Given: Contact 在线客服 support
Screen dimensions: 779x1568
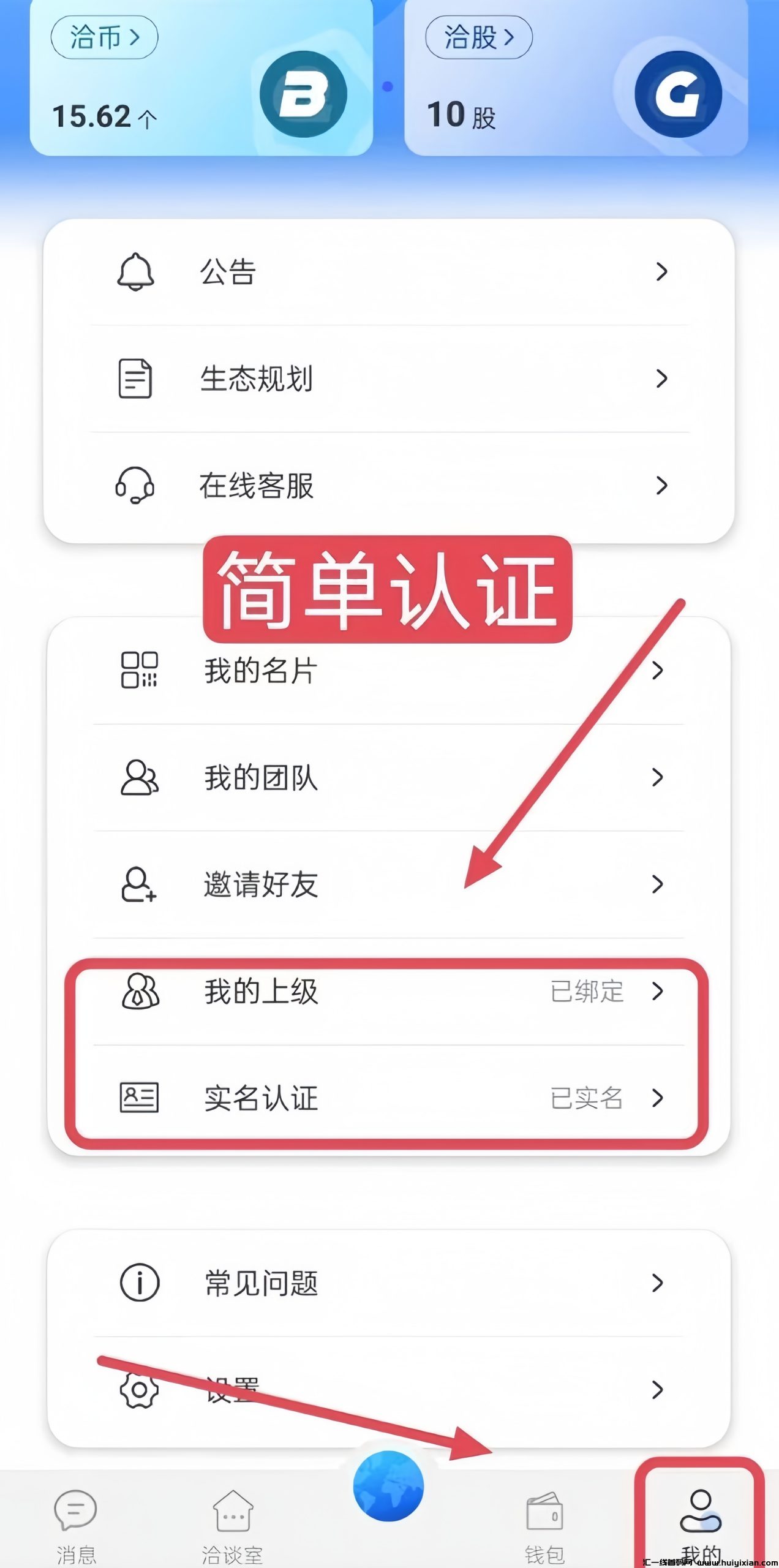Looking at the screenshot, I should tap(389, 486).
